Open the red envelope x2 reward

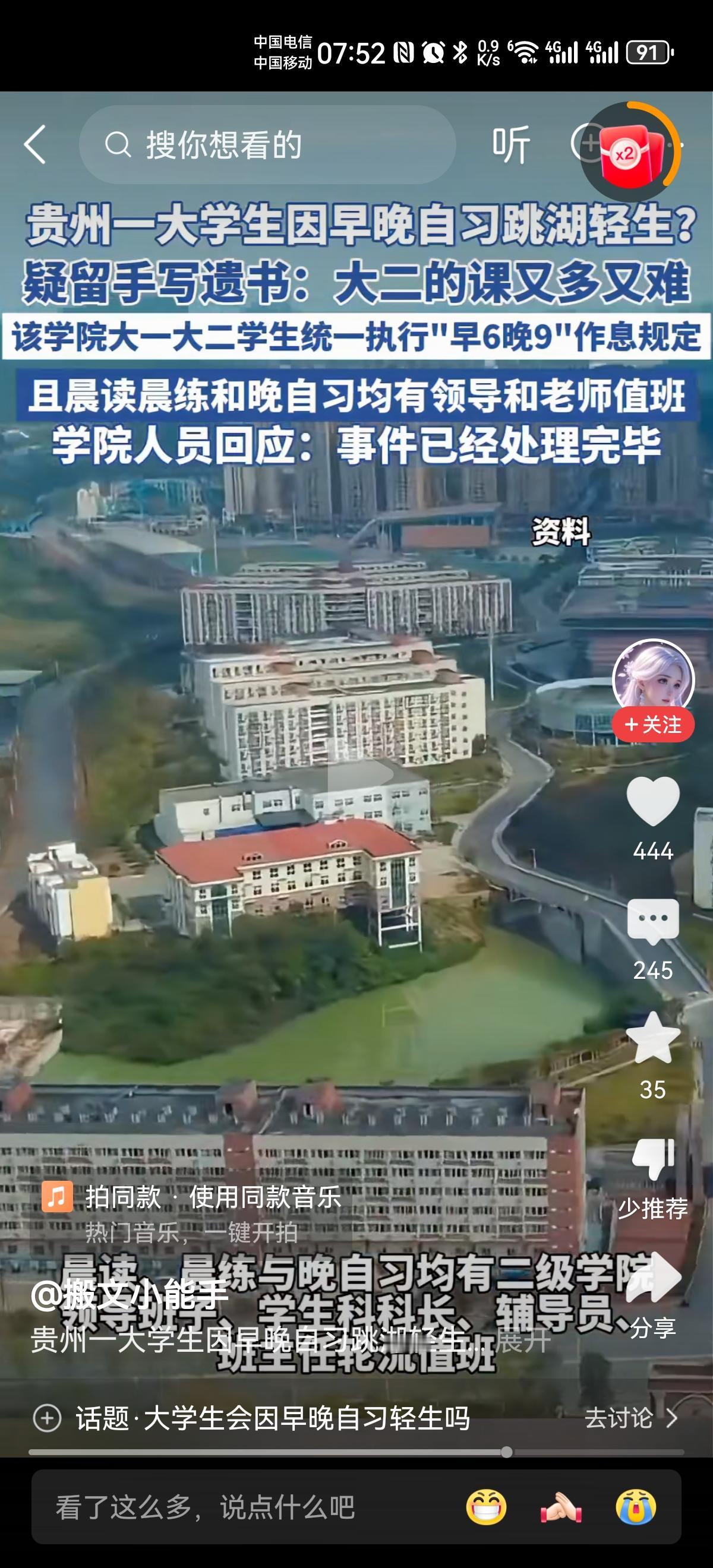point(630,151)
